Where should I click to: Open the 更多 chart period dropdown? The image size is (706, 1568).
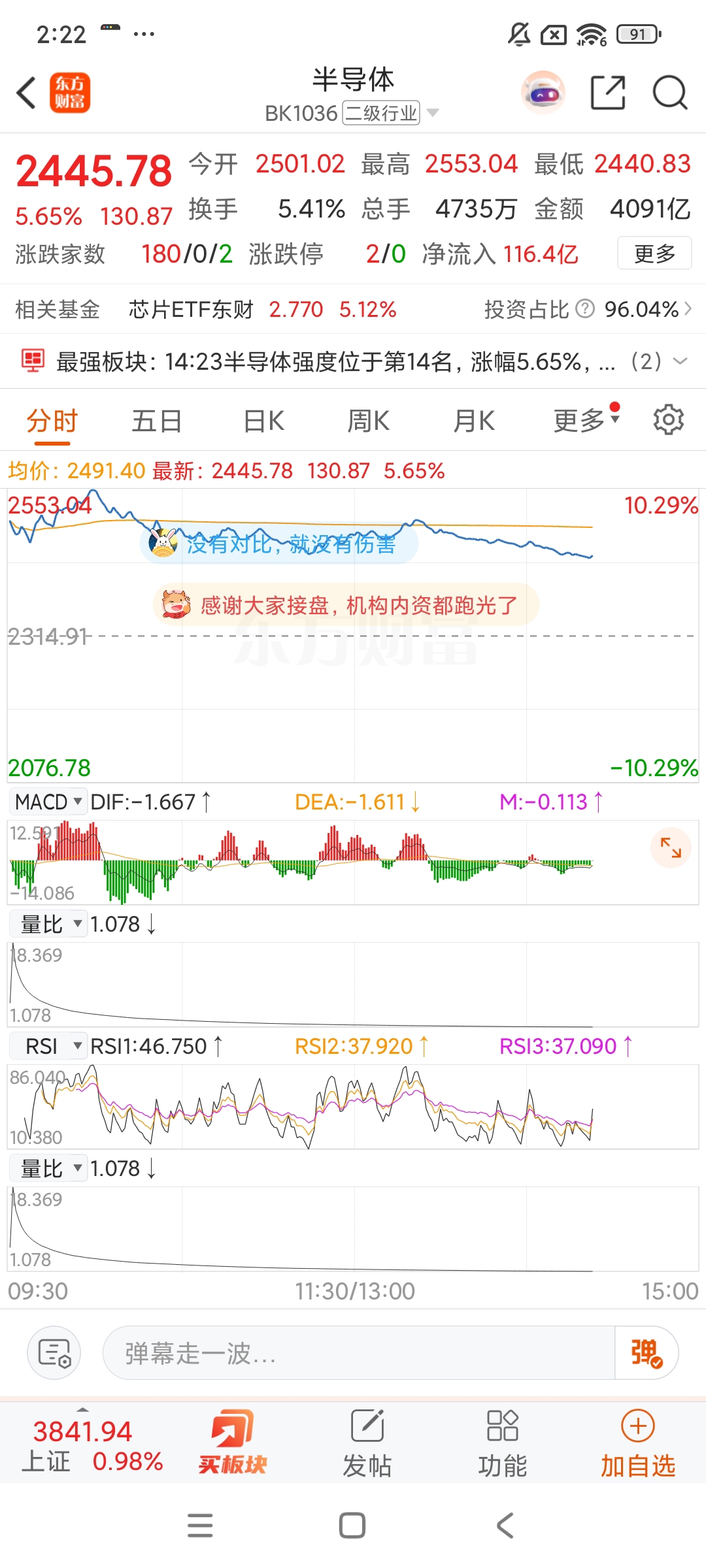click(x=586, y=419)
